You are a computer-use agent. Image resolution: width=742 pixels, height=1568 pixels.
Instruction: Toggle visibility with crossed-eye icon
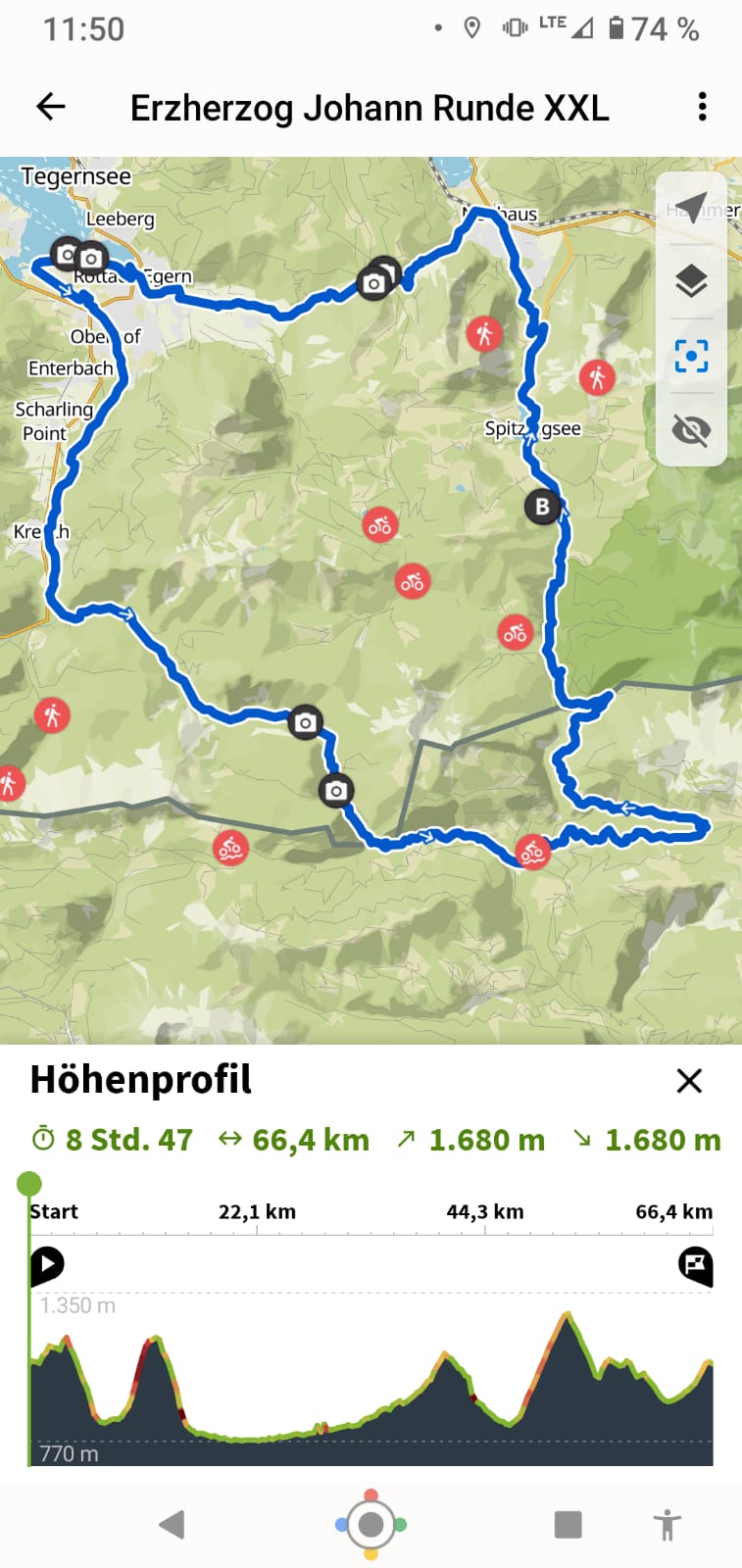point(691,430)
